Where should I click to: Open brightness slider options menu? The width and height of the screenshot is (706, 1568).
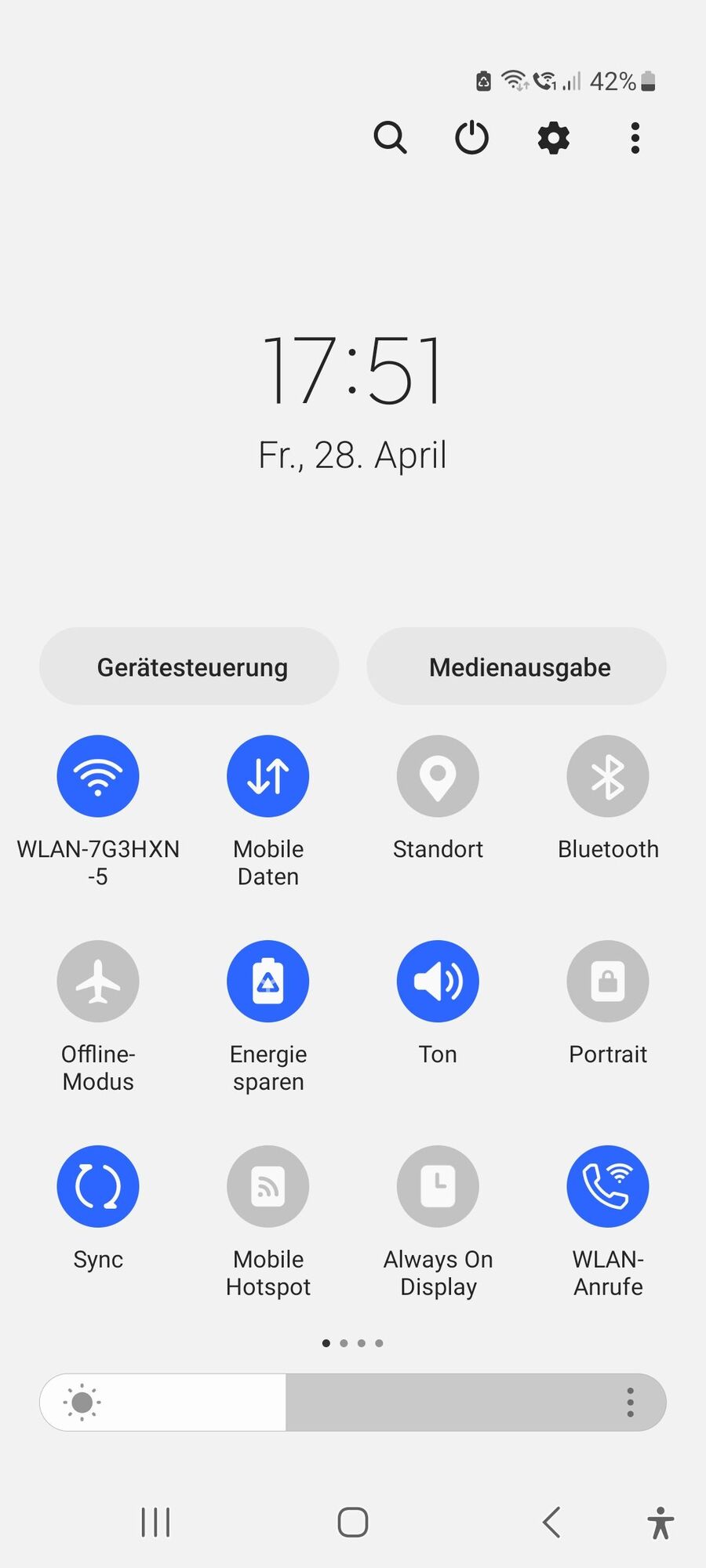point(630,1402)
